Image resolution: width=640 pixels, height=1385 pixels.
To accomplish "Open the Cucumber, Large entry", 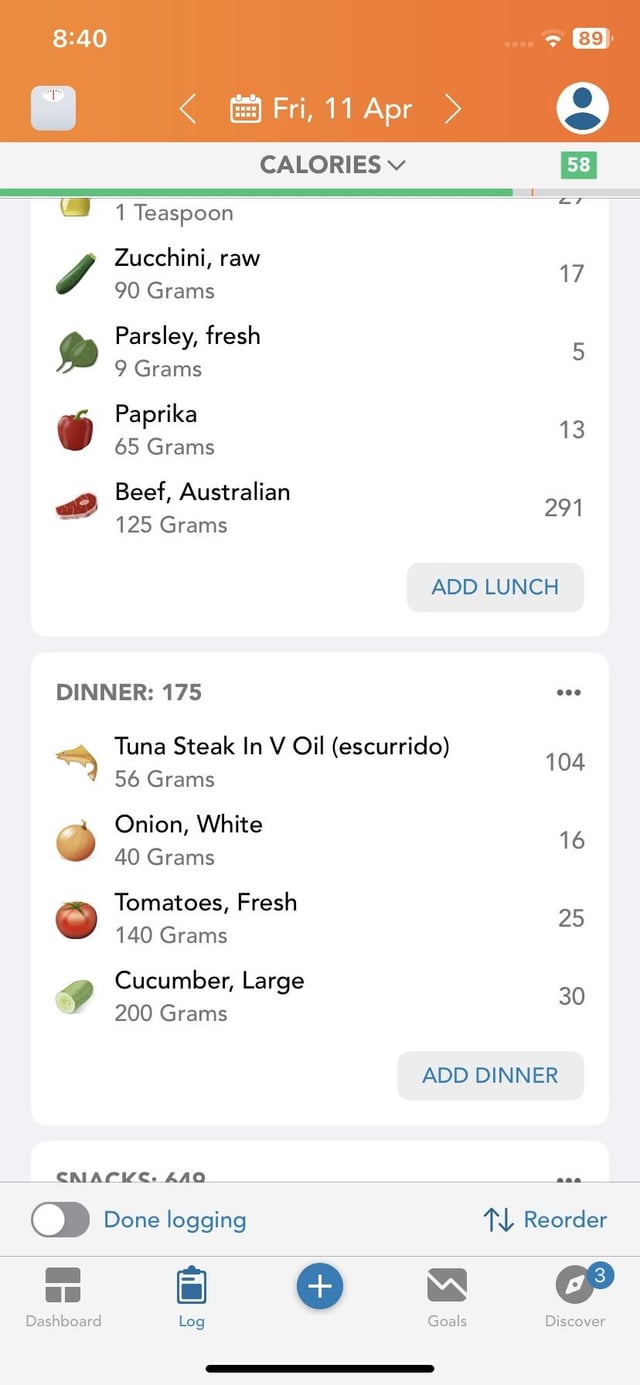I will tap(320, 996).
